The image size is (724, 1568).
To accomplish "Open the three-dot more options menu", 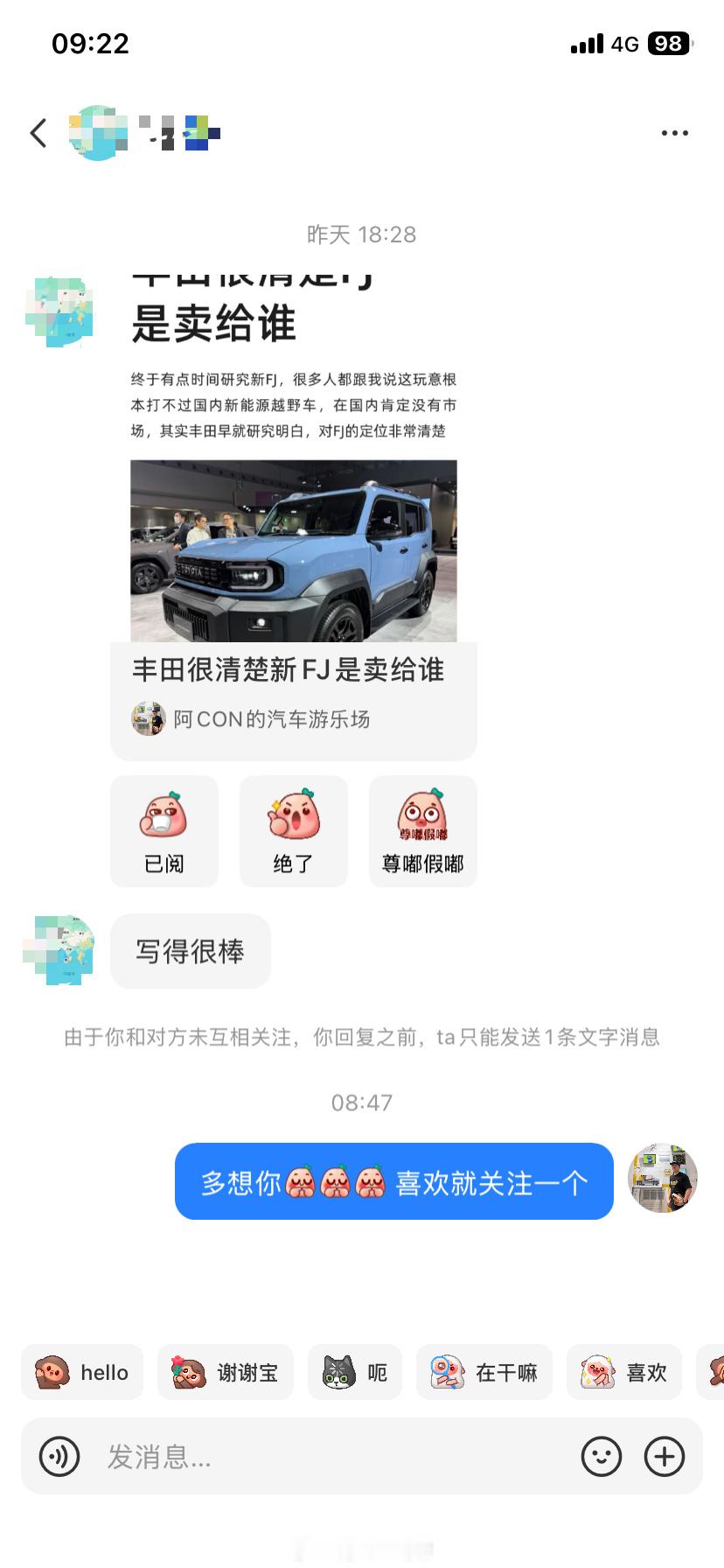I will (674, 131).
